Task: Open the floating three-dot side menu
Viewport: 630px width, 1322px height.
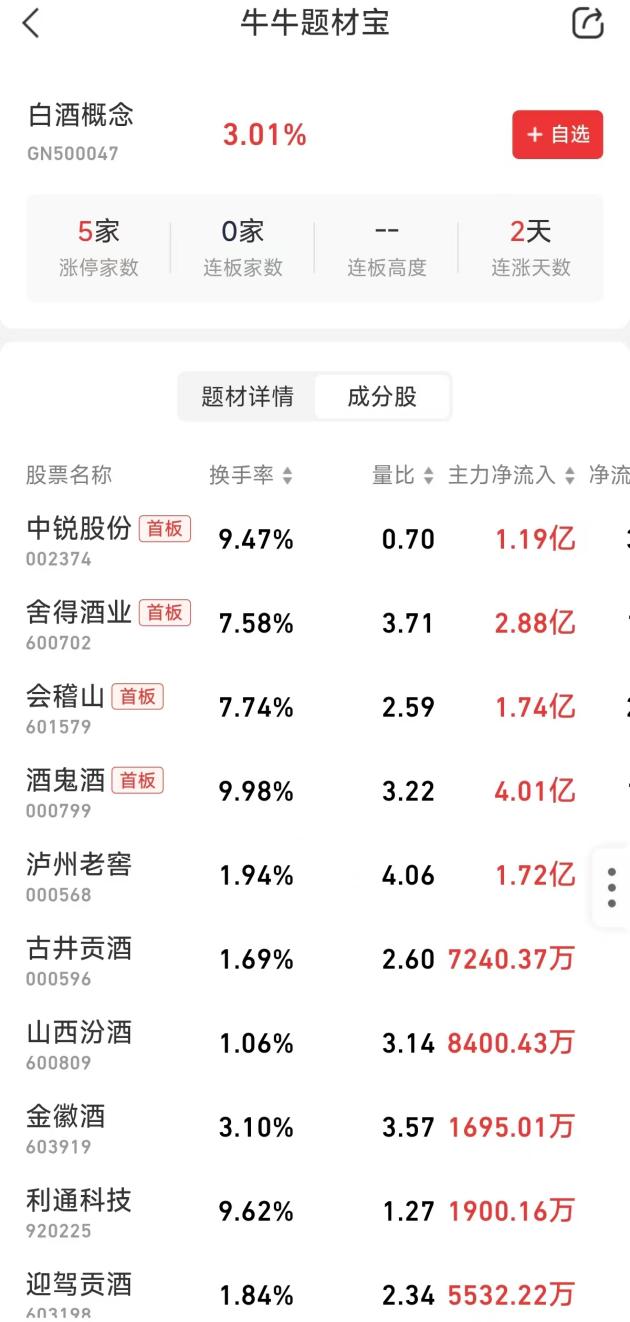Action: [612, 887]
